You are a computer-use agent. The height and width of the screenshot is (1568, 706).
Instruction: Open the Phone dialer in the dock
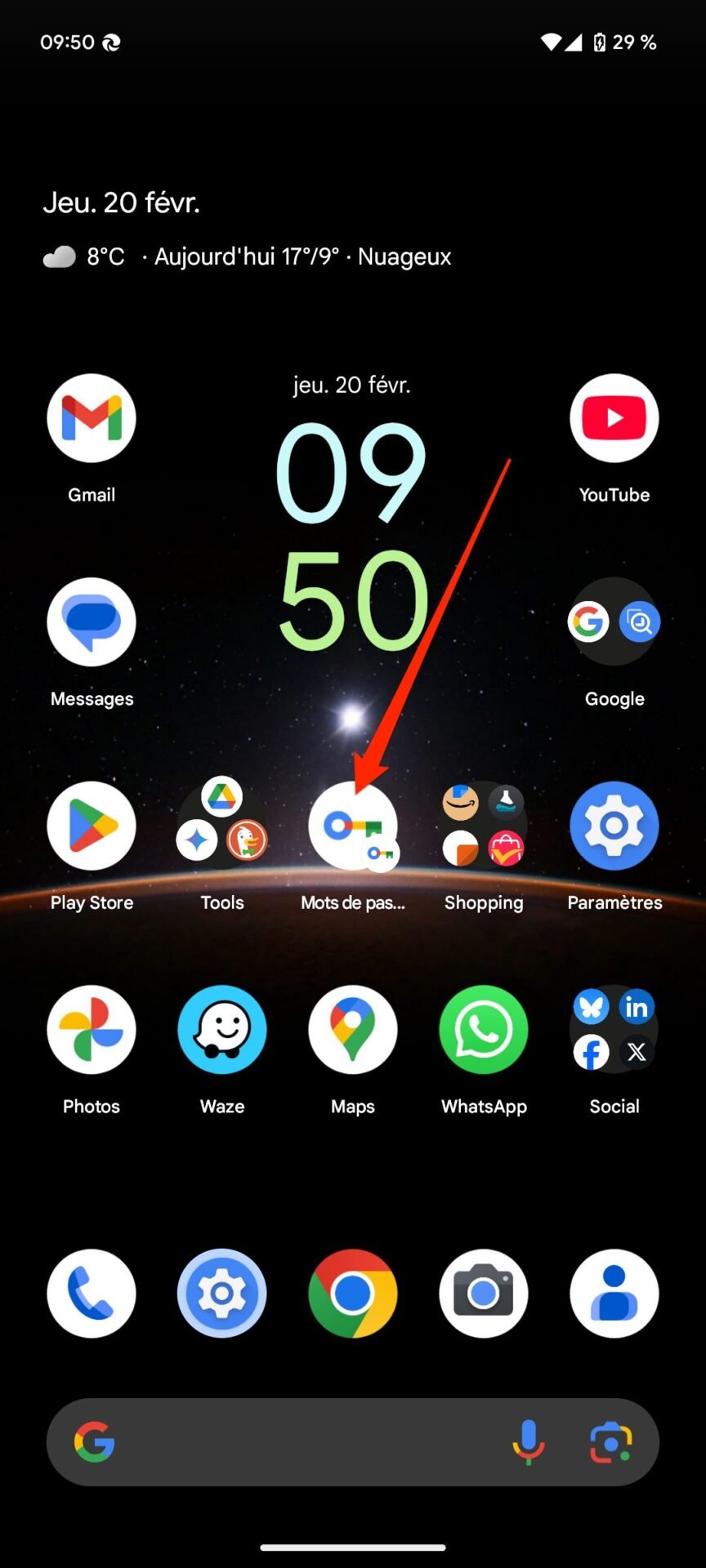pos(92,1294)
